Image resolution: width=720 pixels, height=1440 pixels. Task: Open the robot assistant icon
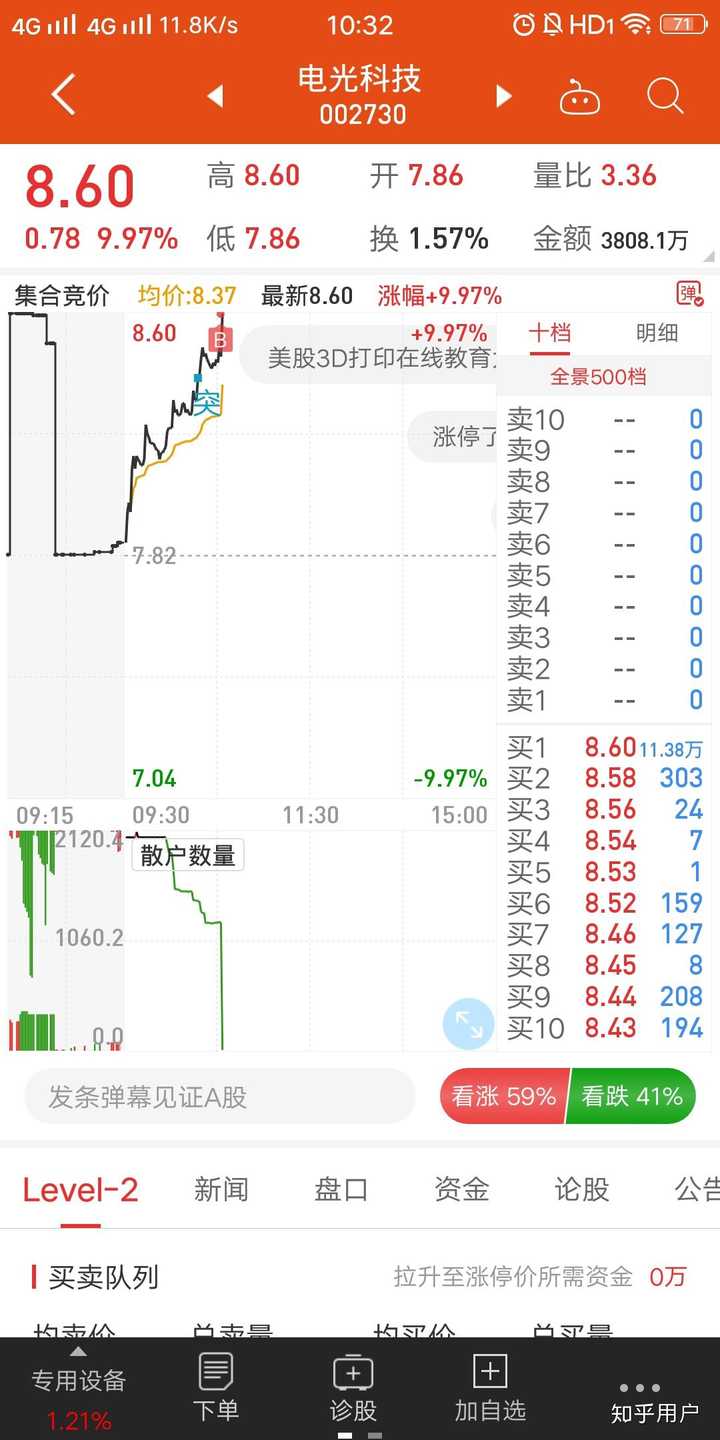pyautogui.click(x=579, y=97)
